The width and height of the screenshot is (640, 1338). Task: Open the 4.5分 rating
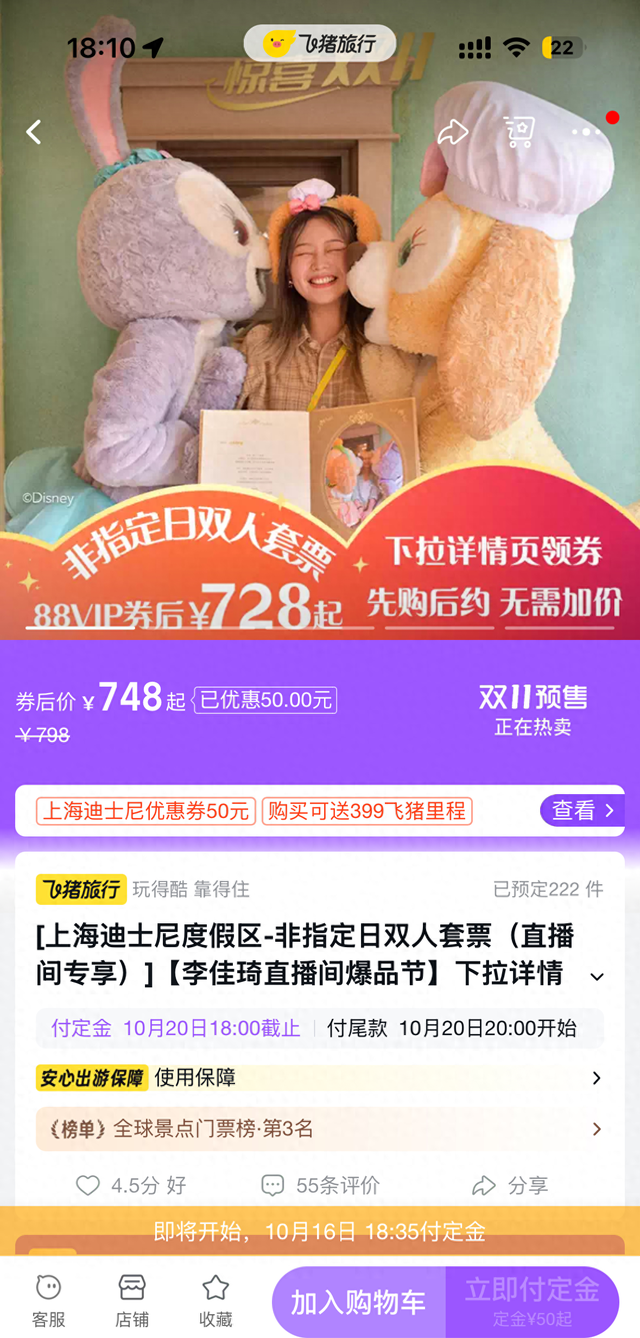point(132,1186)
